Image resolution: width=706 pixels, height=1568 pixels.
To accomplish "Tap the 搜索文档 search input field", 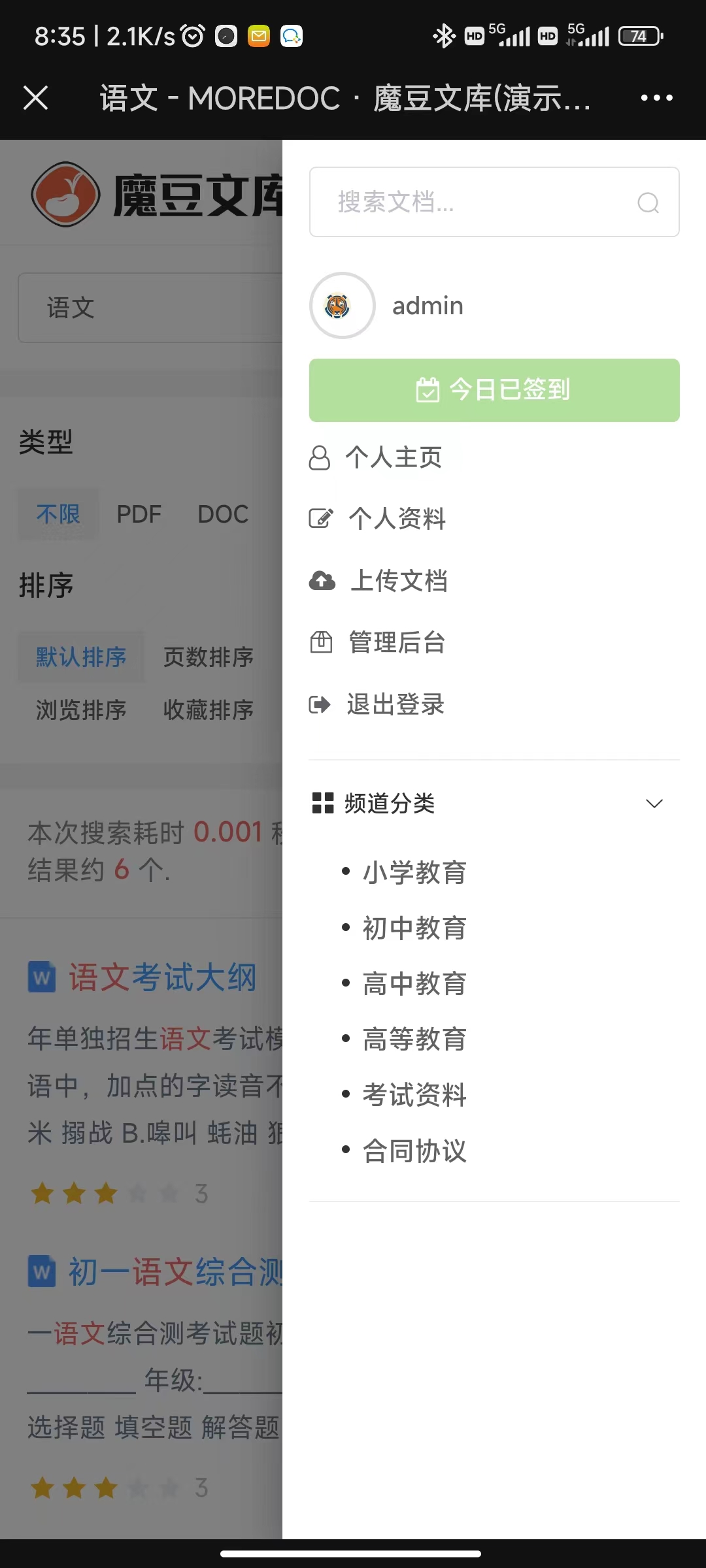I will 458,203.
